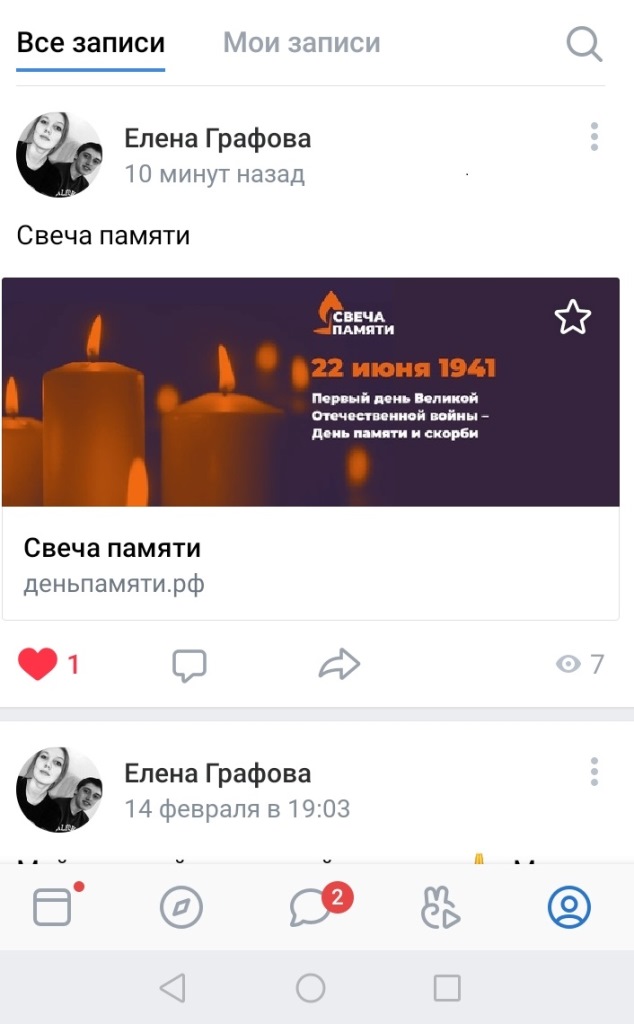The image size is (634, 1024).
Task: Tap the system back button
Action: [x=174, y=987]
